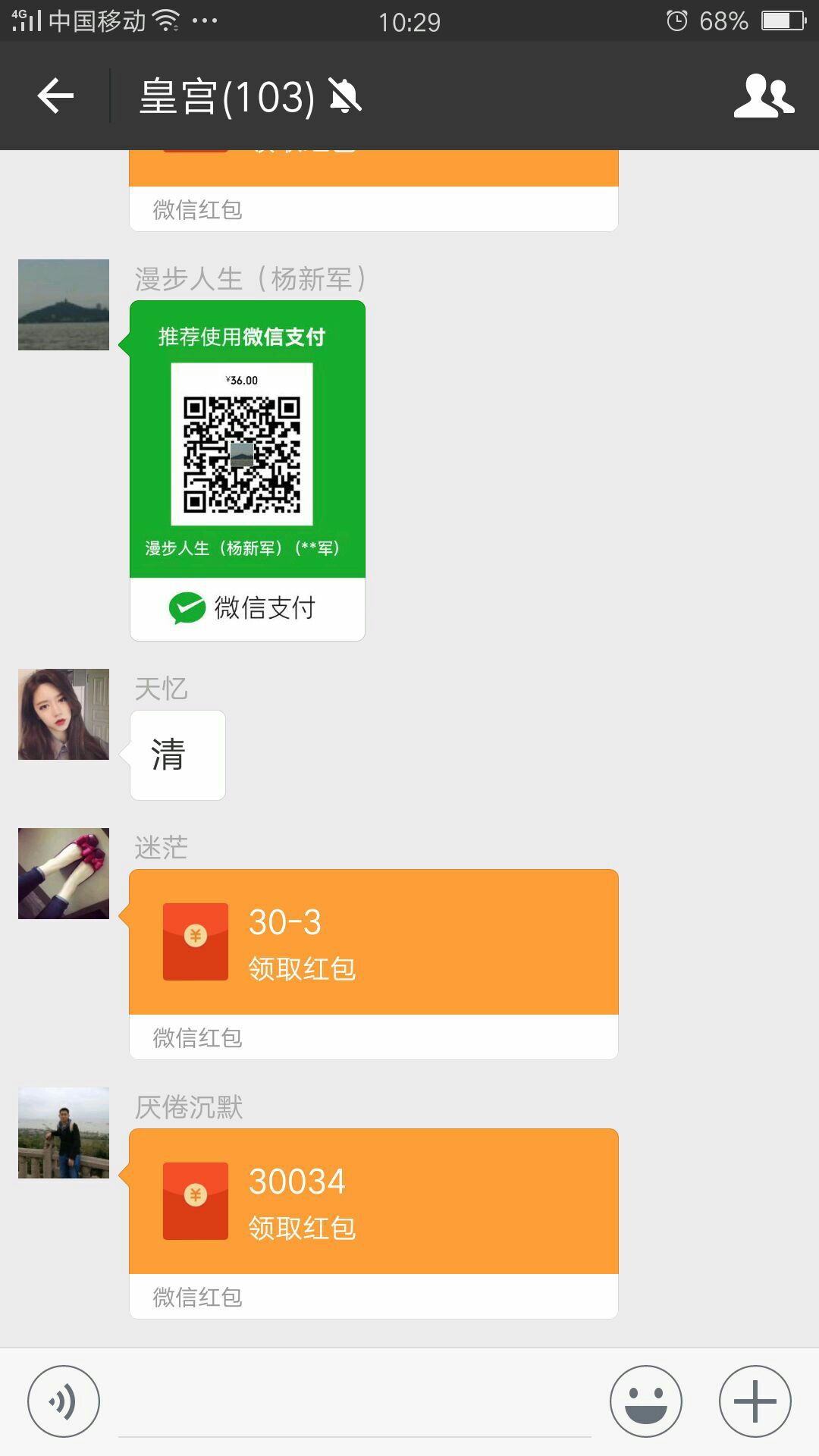Screen dimensions: 819x1456
Task: Open the 30-3 red packet from 迷茫
Action: (x=373, y=942)
